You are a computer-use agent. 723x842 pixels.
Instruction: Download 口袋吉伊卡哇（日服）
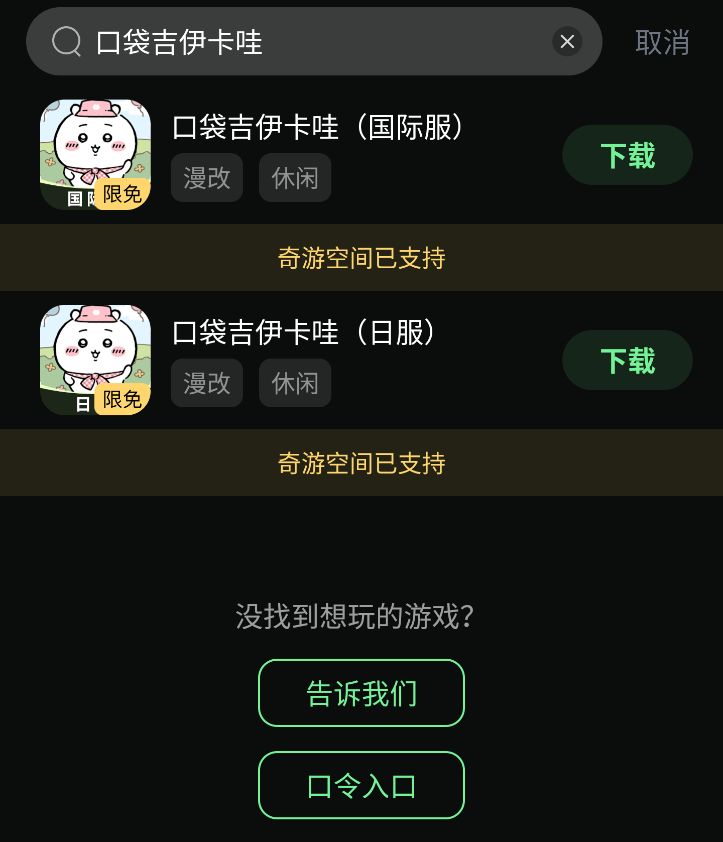coord(627,359)
